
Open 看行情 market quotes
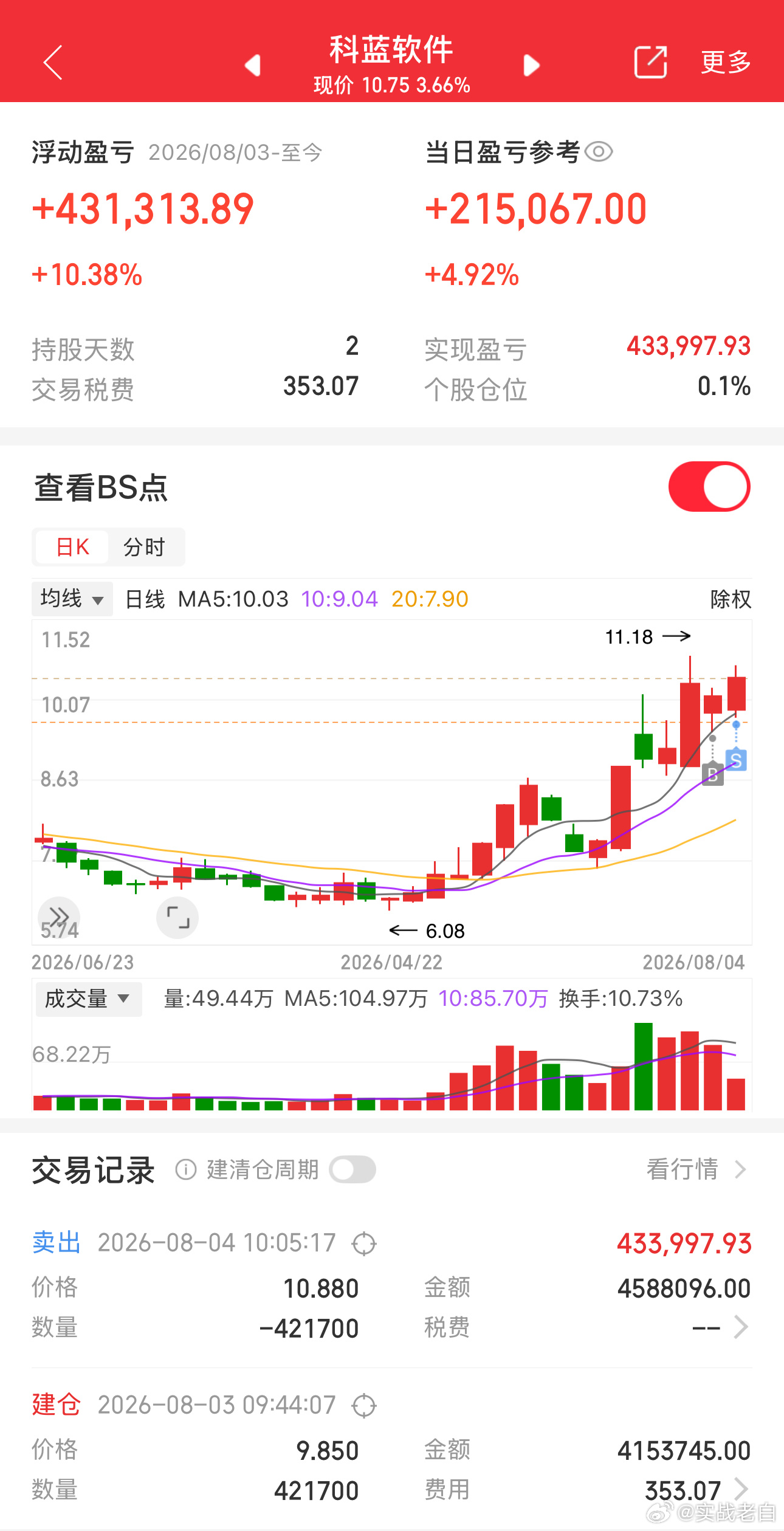pos(696,1169)
